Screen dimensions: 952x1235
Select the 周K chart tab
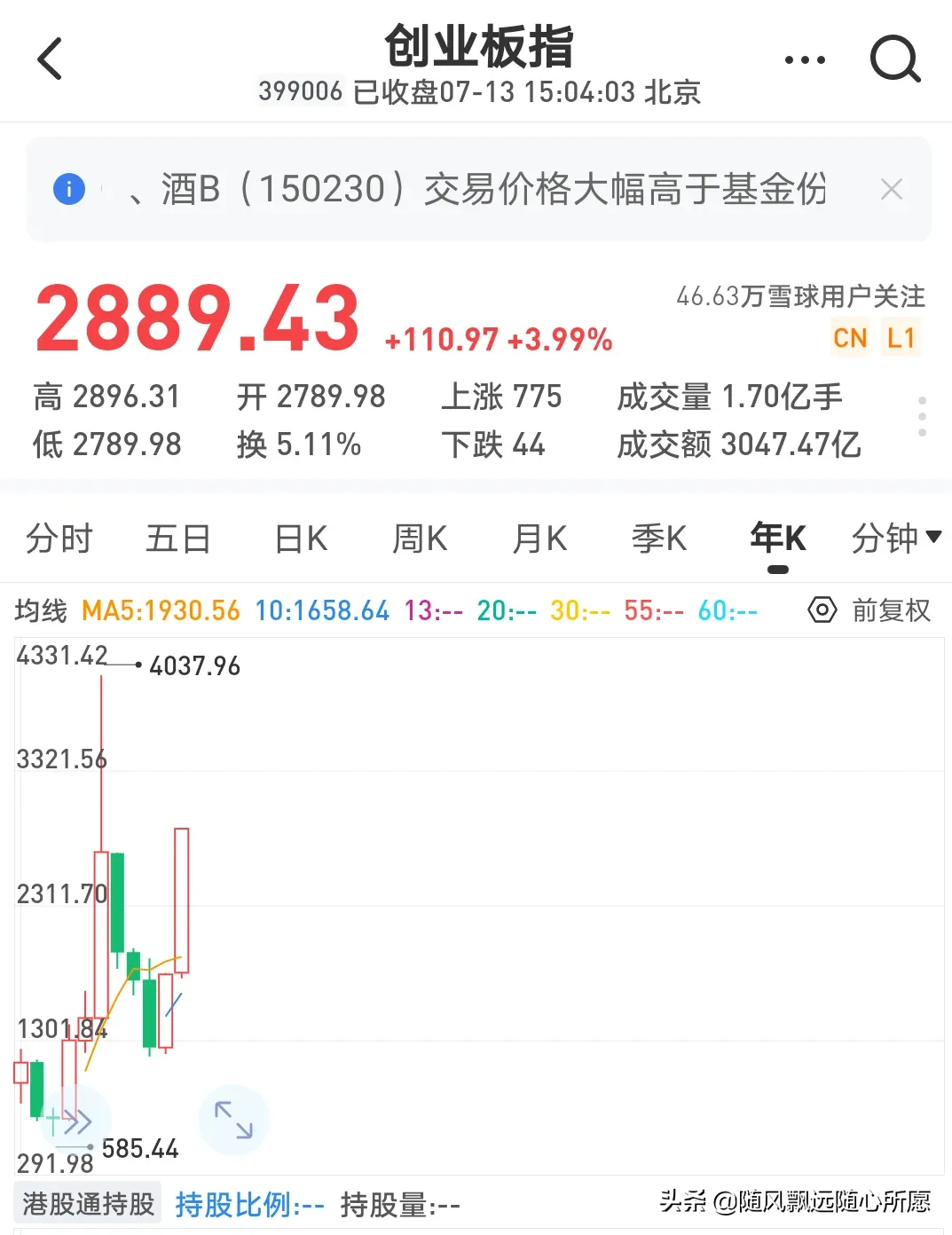click(x=420, y=539)
